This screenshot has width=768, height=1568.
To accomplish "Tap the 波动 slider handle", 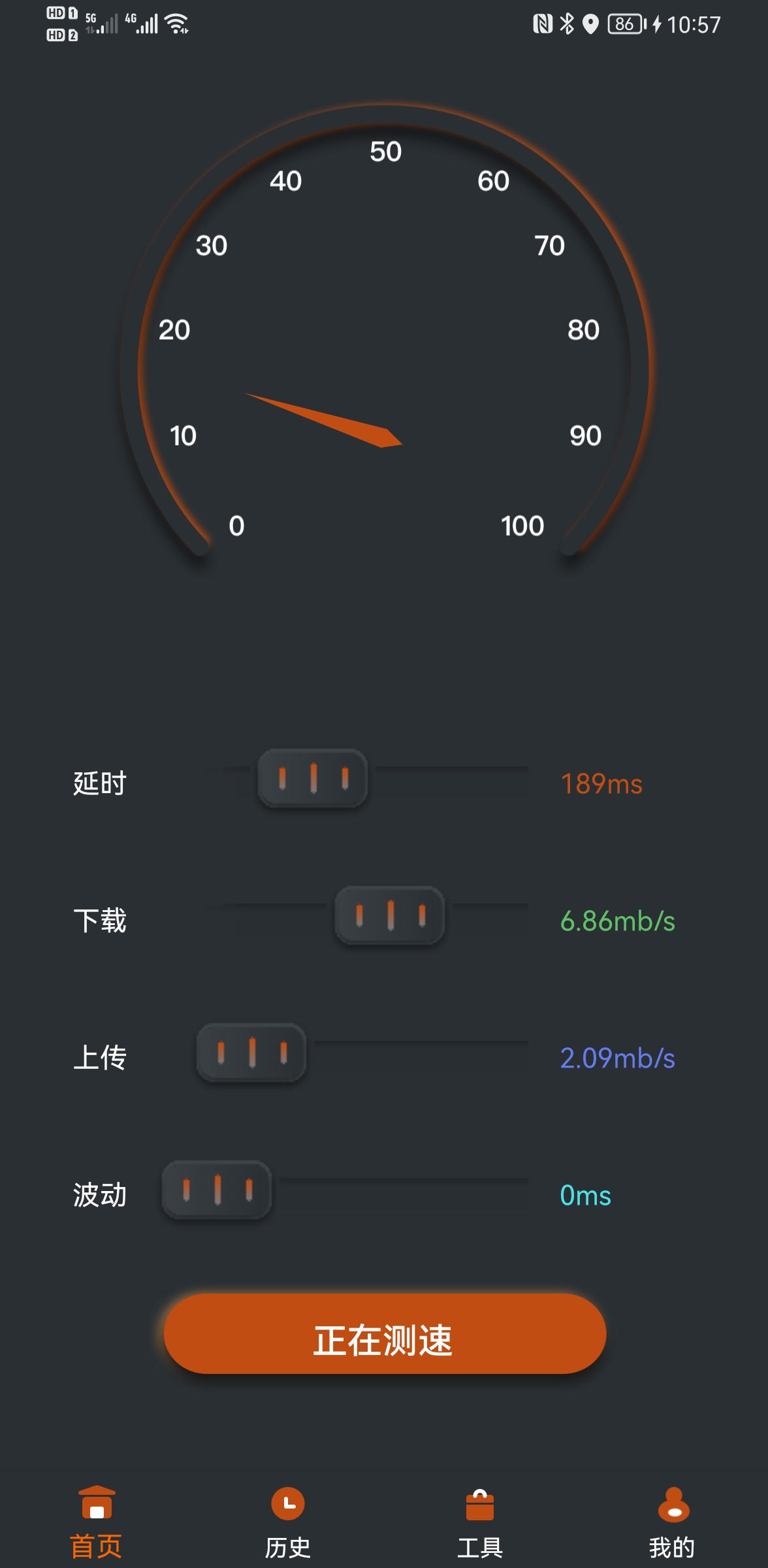I will [x=217, y=1190].
